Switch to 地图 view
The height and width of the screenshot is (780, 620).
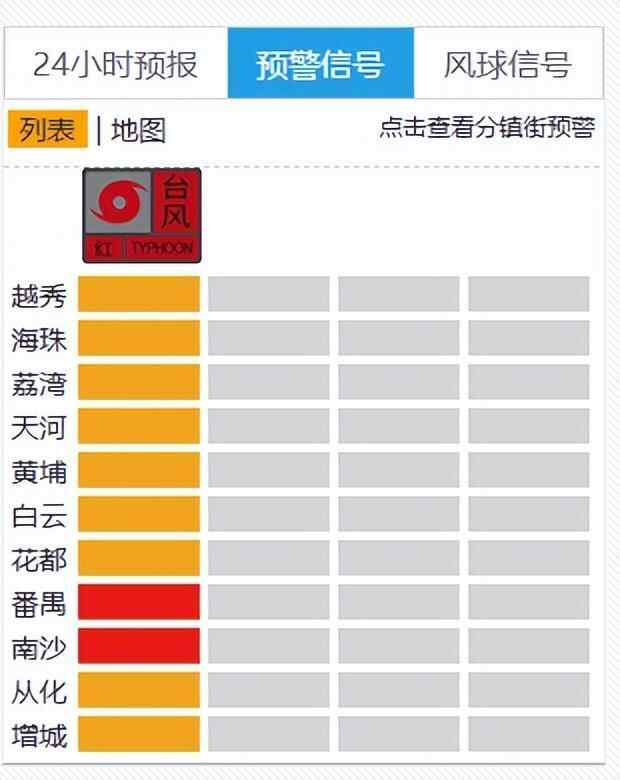tap(138, 130)
